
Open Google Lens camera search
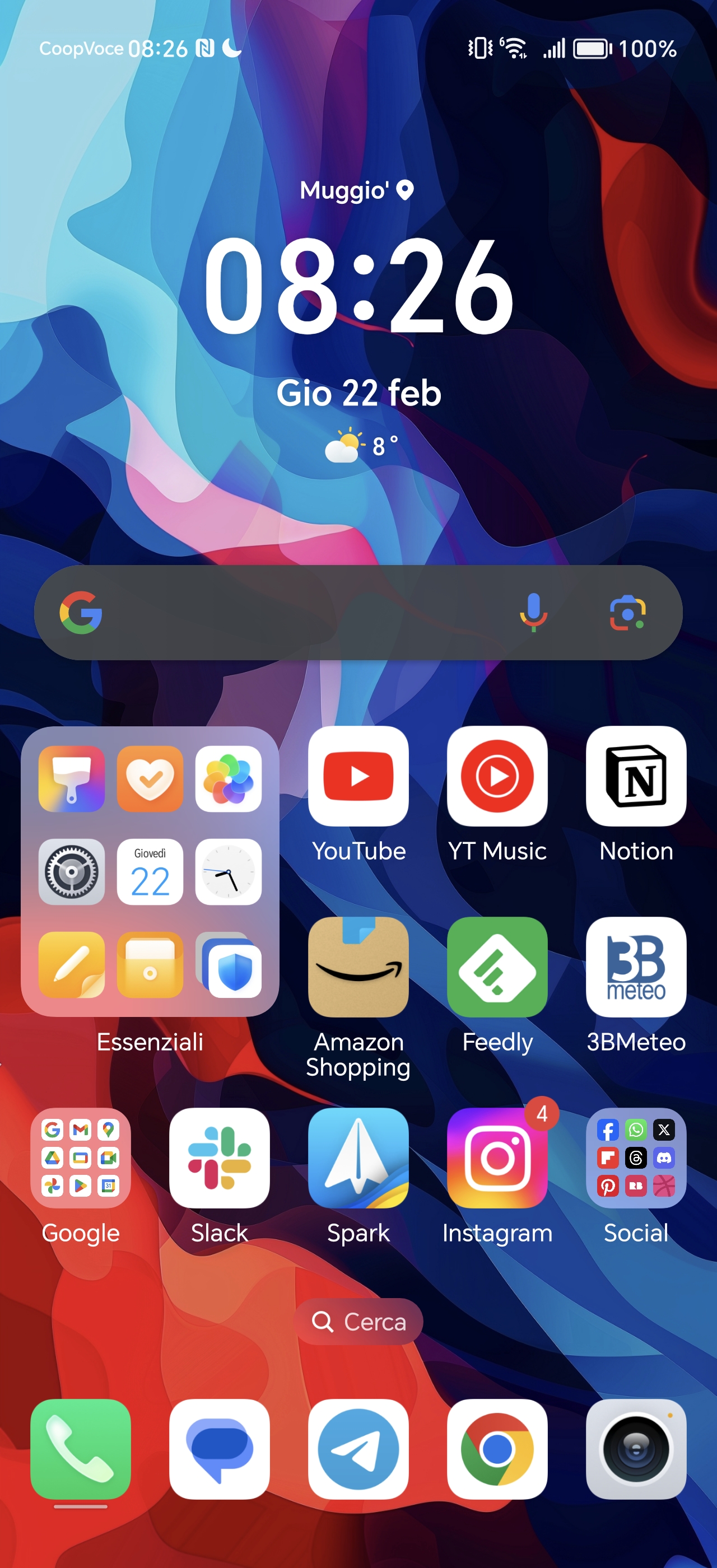627,612
